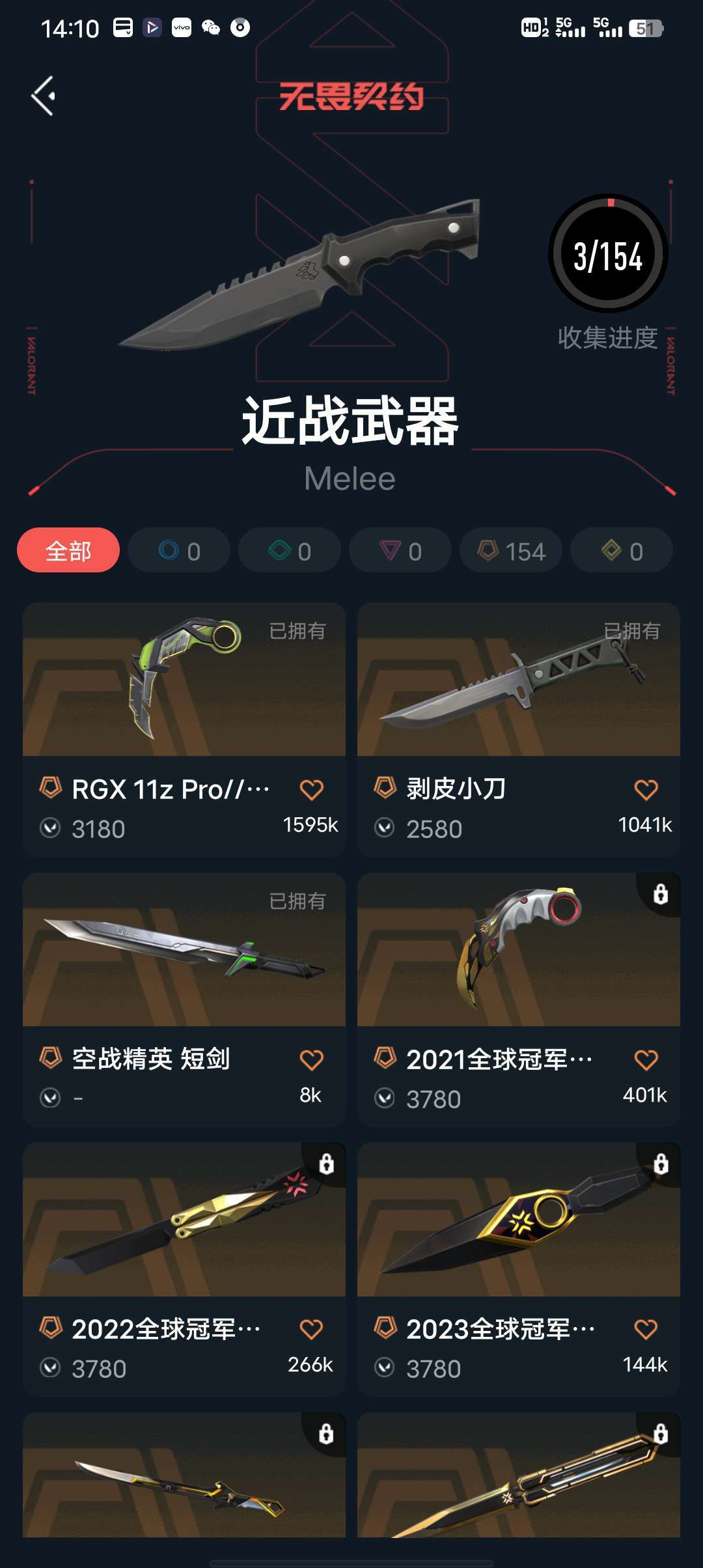Open the 2022全球冠军 butterfly knife card
Screen dimensions: 703x1568
click(184, 1269)
